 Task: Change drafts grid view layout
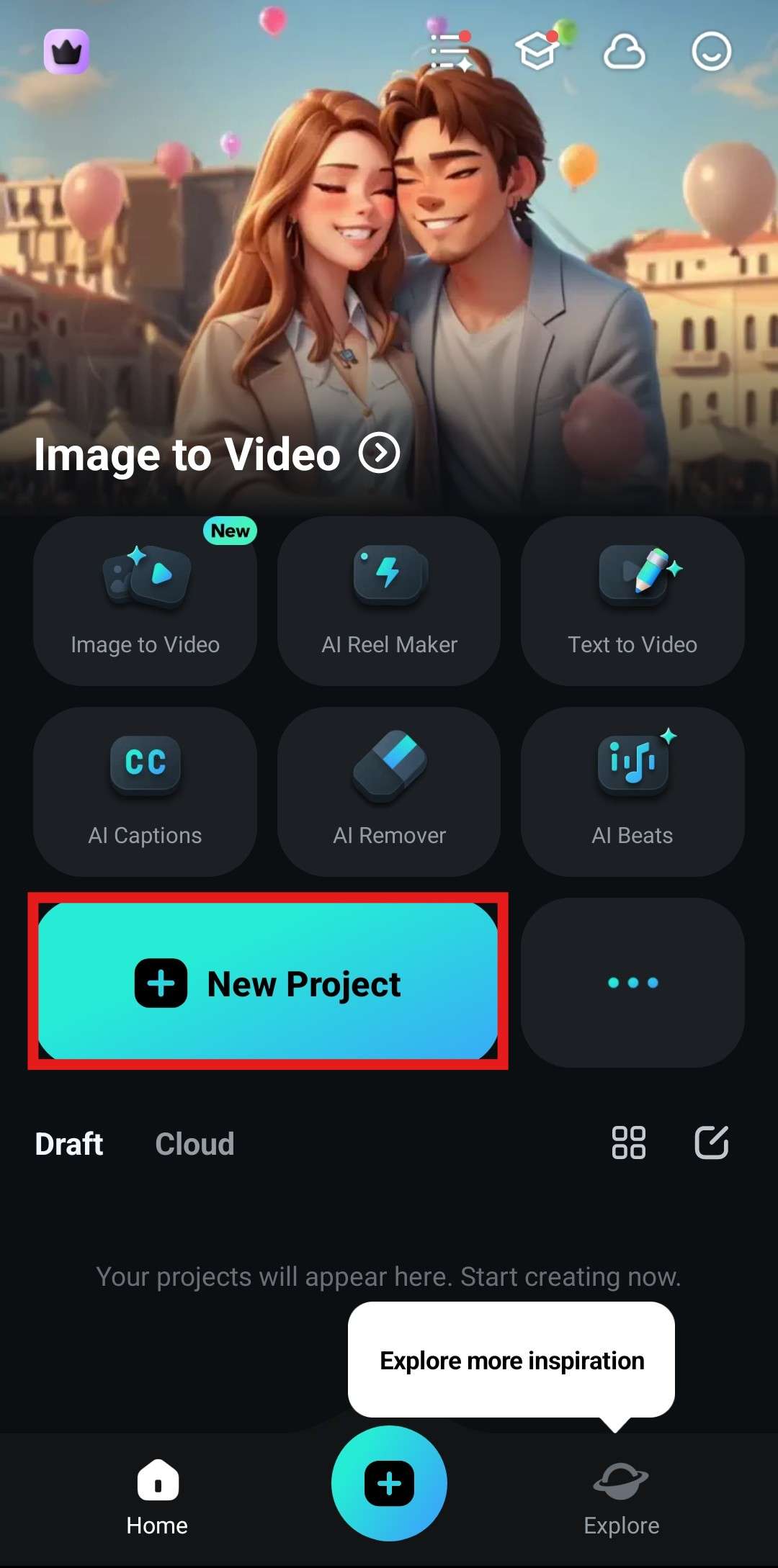click(628, 1143)
